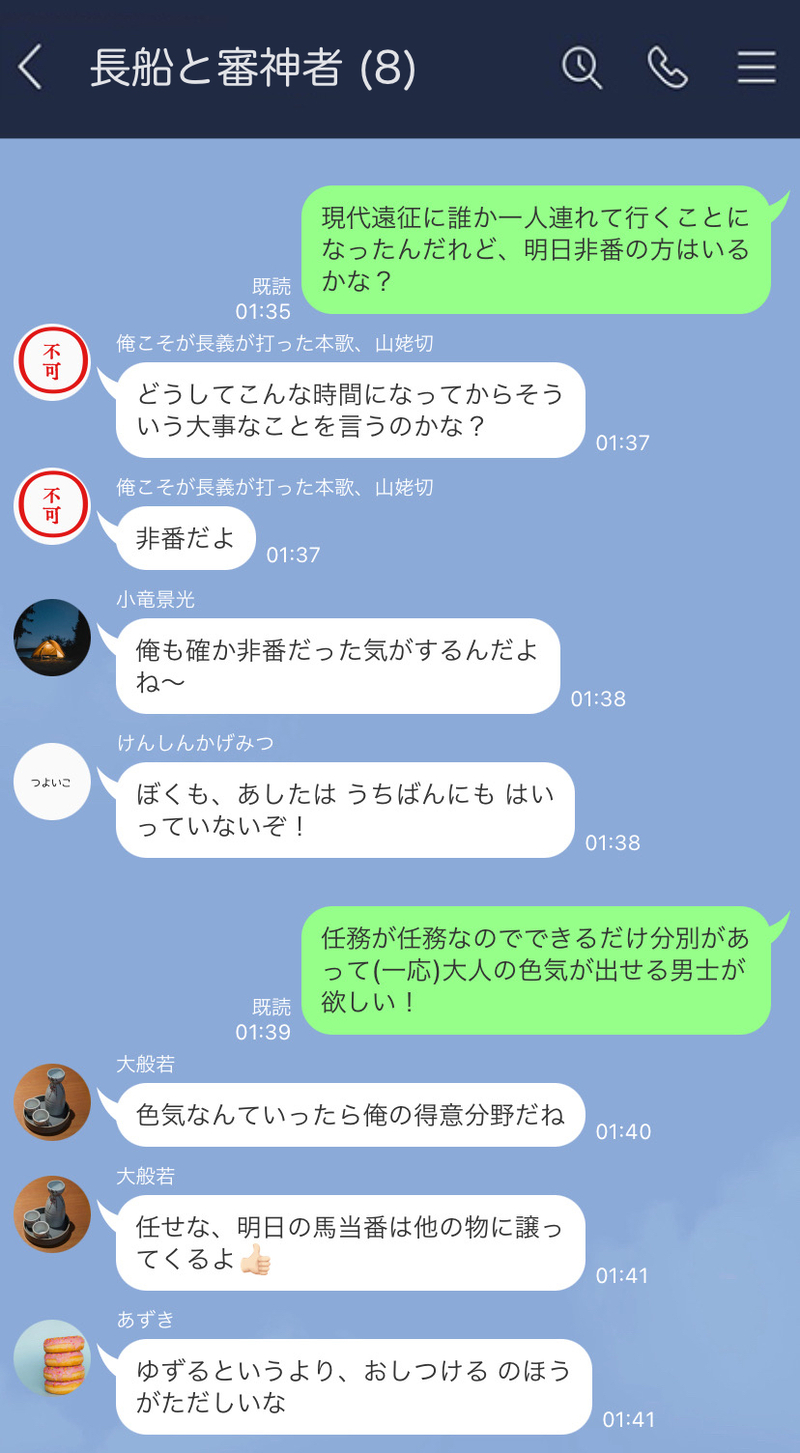This screenshot has width=800, height=1453.
Task: Start a group call
Action: click(667, 68)
